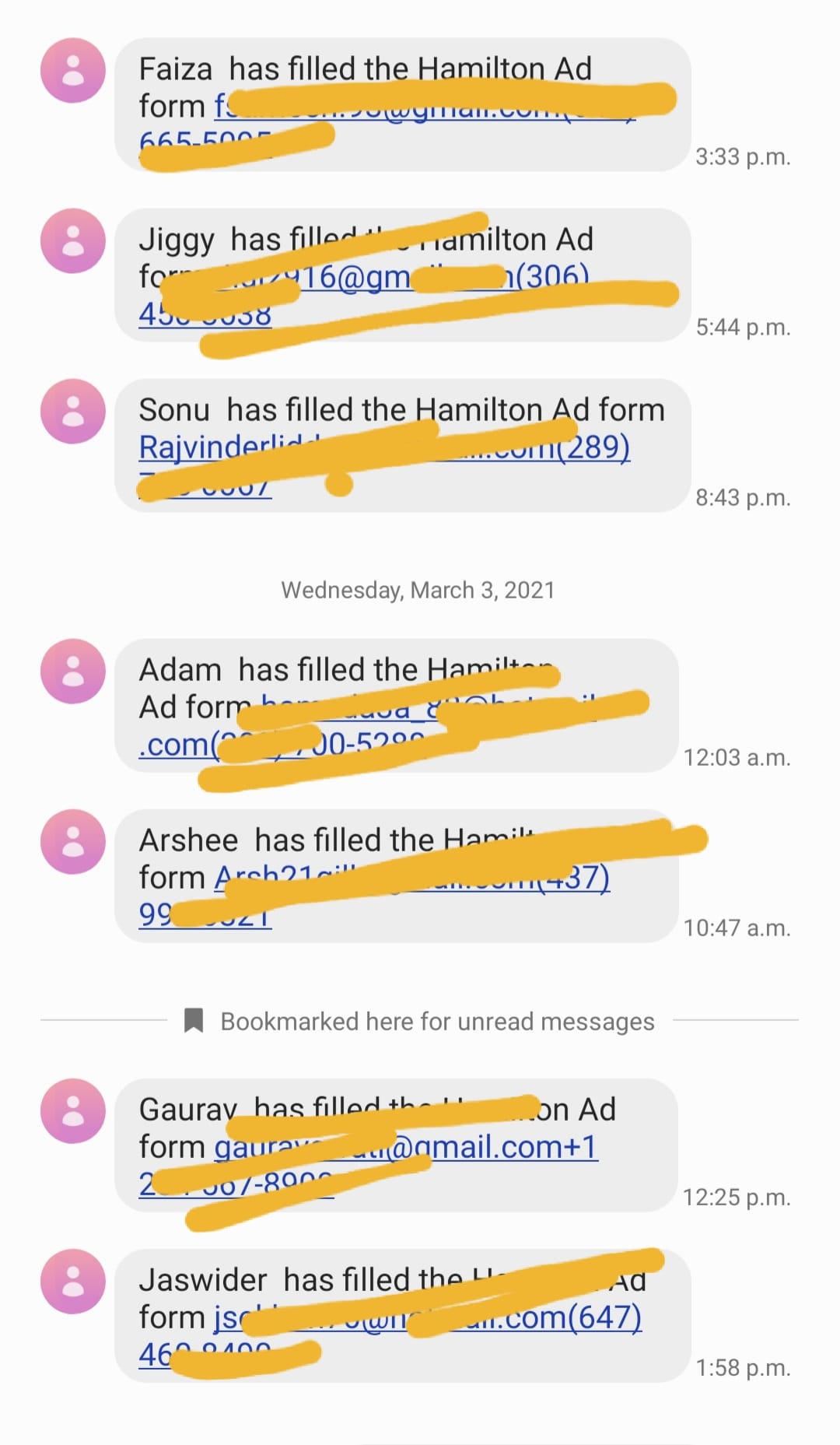
Task: Open the sender avatar beside Faiza's message
Action: tap(72, 70)
